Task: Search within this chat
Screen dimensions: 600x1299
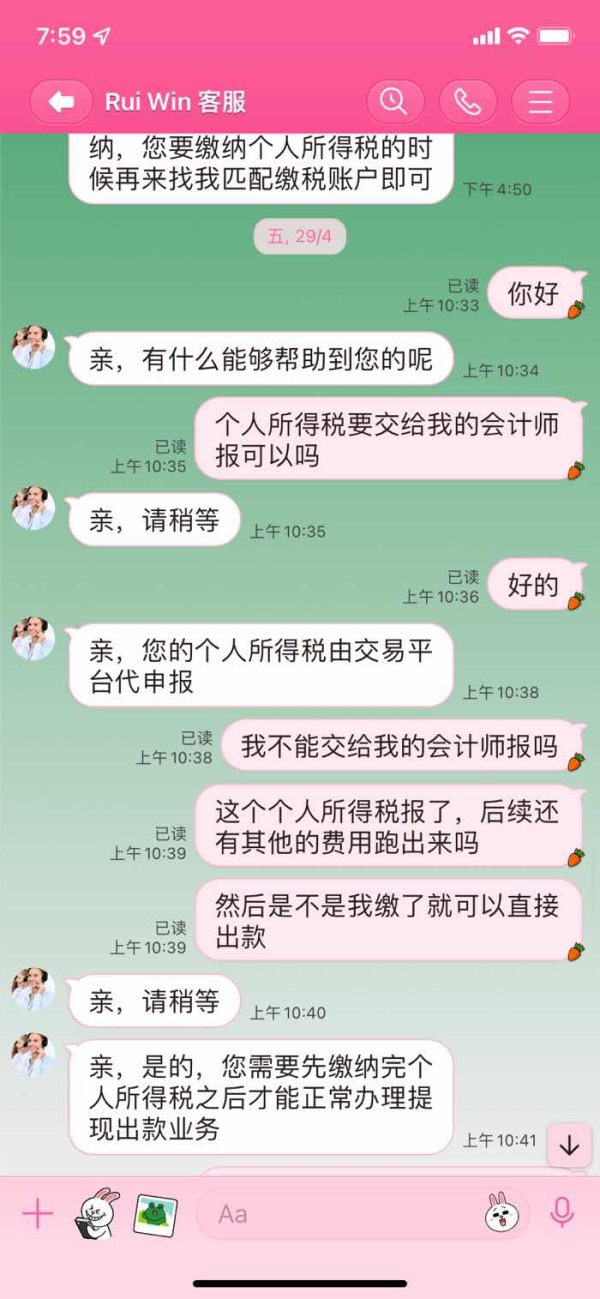Action: (x=395, y=102)
